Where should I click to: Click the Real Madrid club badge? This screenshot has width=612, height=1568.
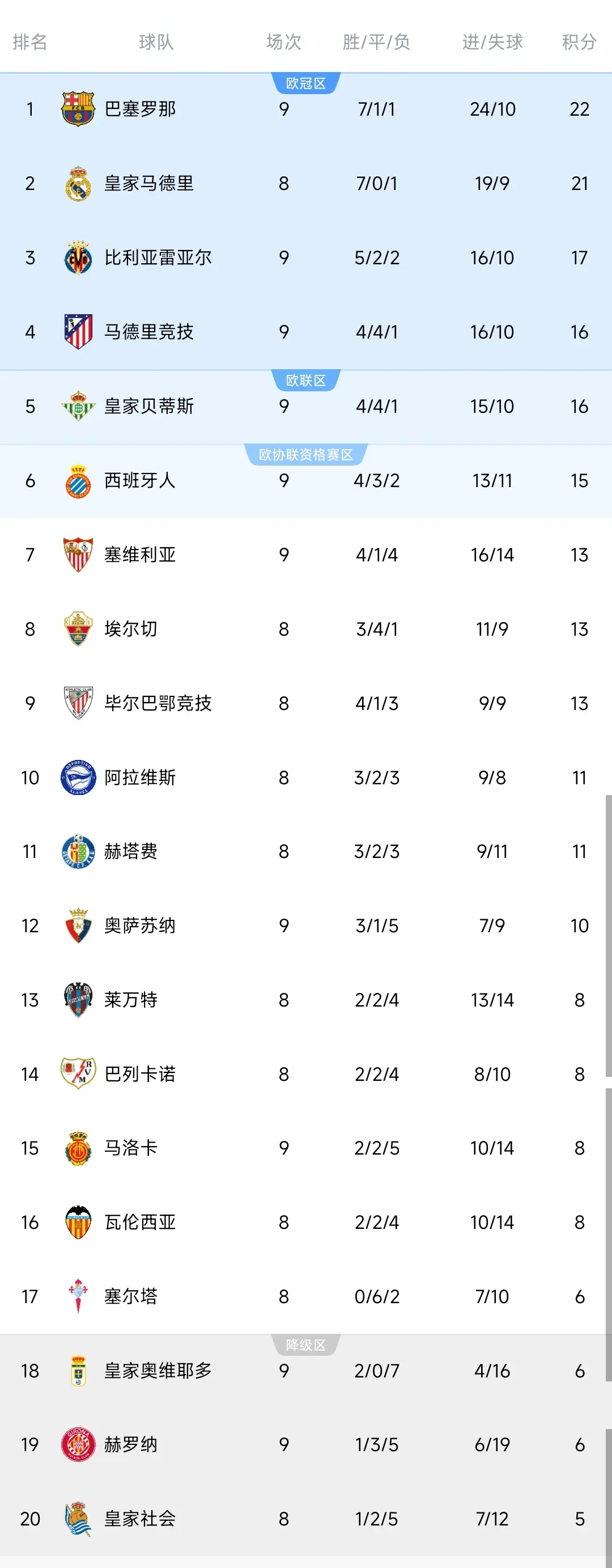coord(78,183)
